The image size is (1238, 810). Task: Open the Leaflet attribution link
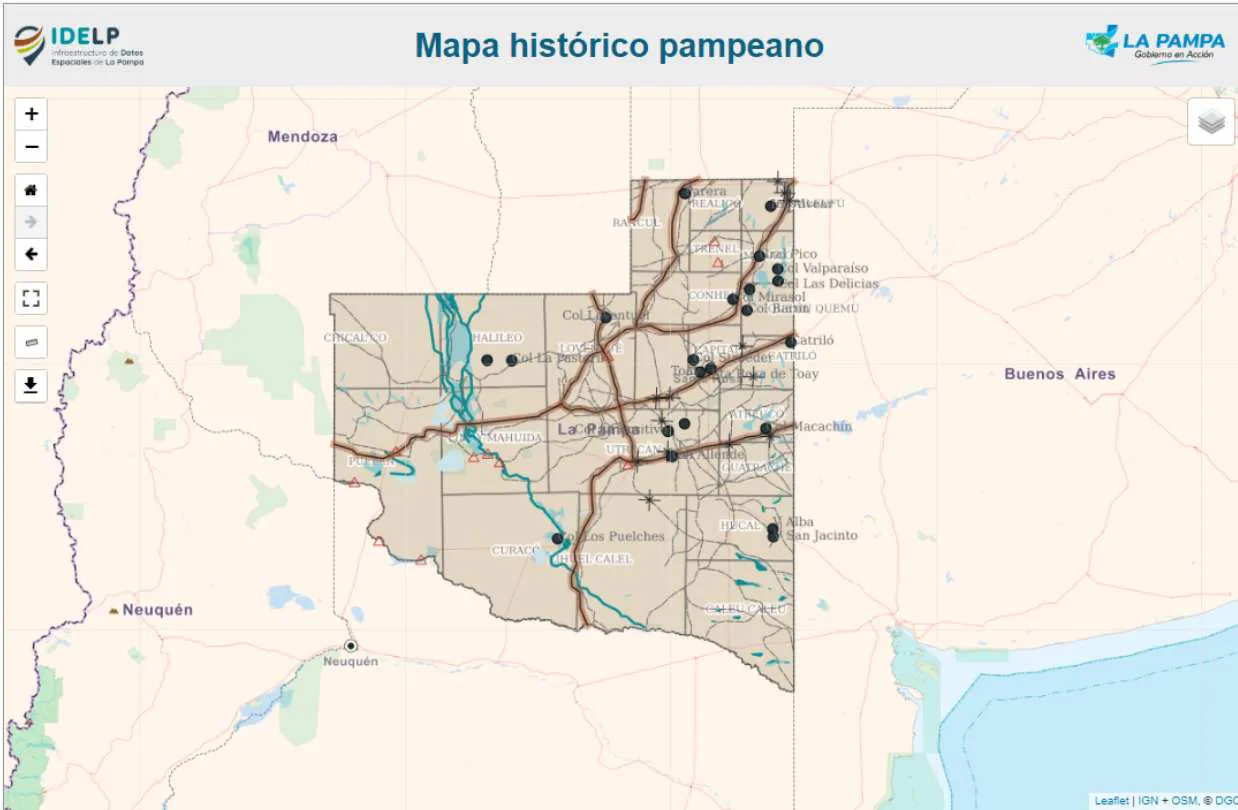[1111, 801]
